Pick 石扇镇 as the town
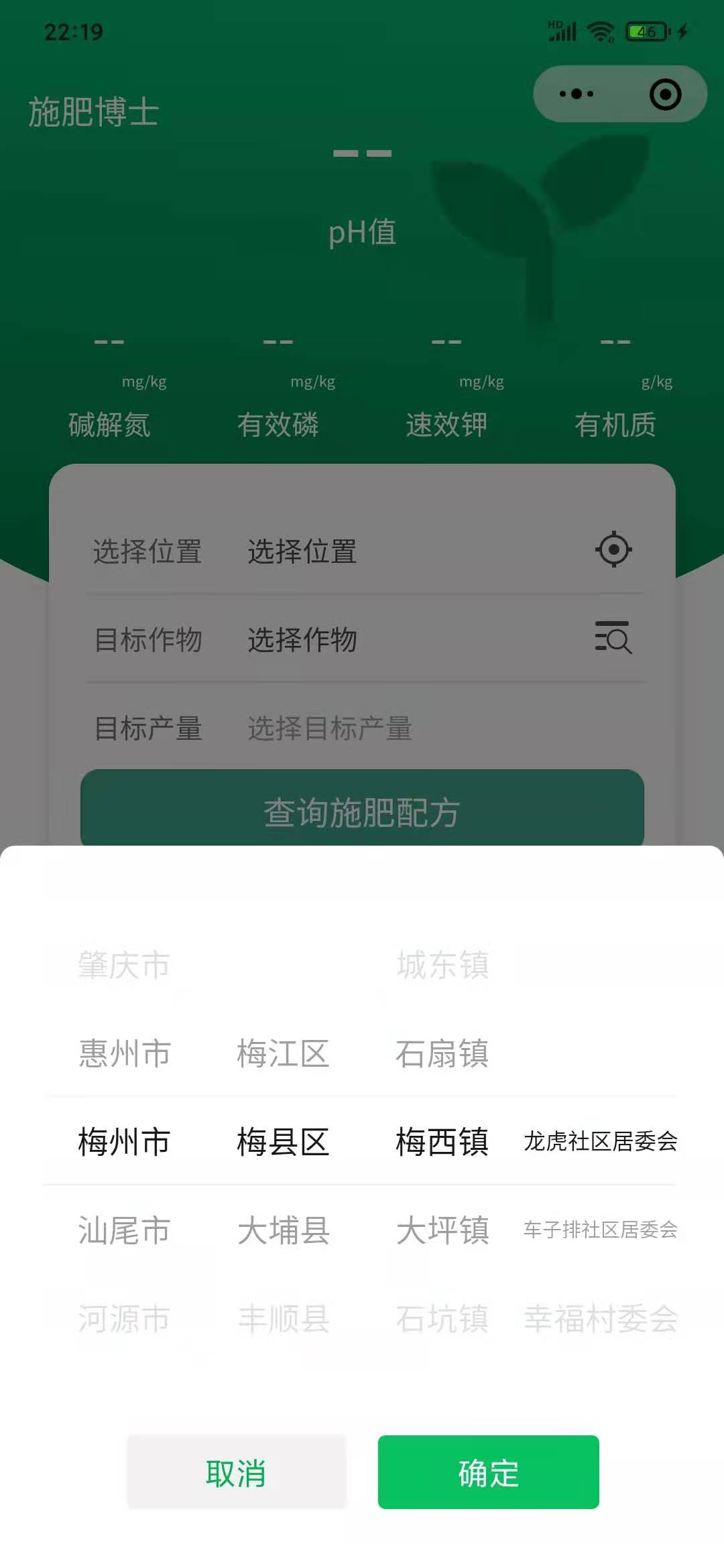Viewport: 724px width, 1568px height. pos(442,1053)
